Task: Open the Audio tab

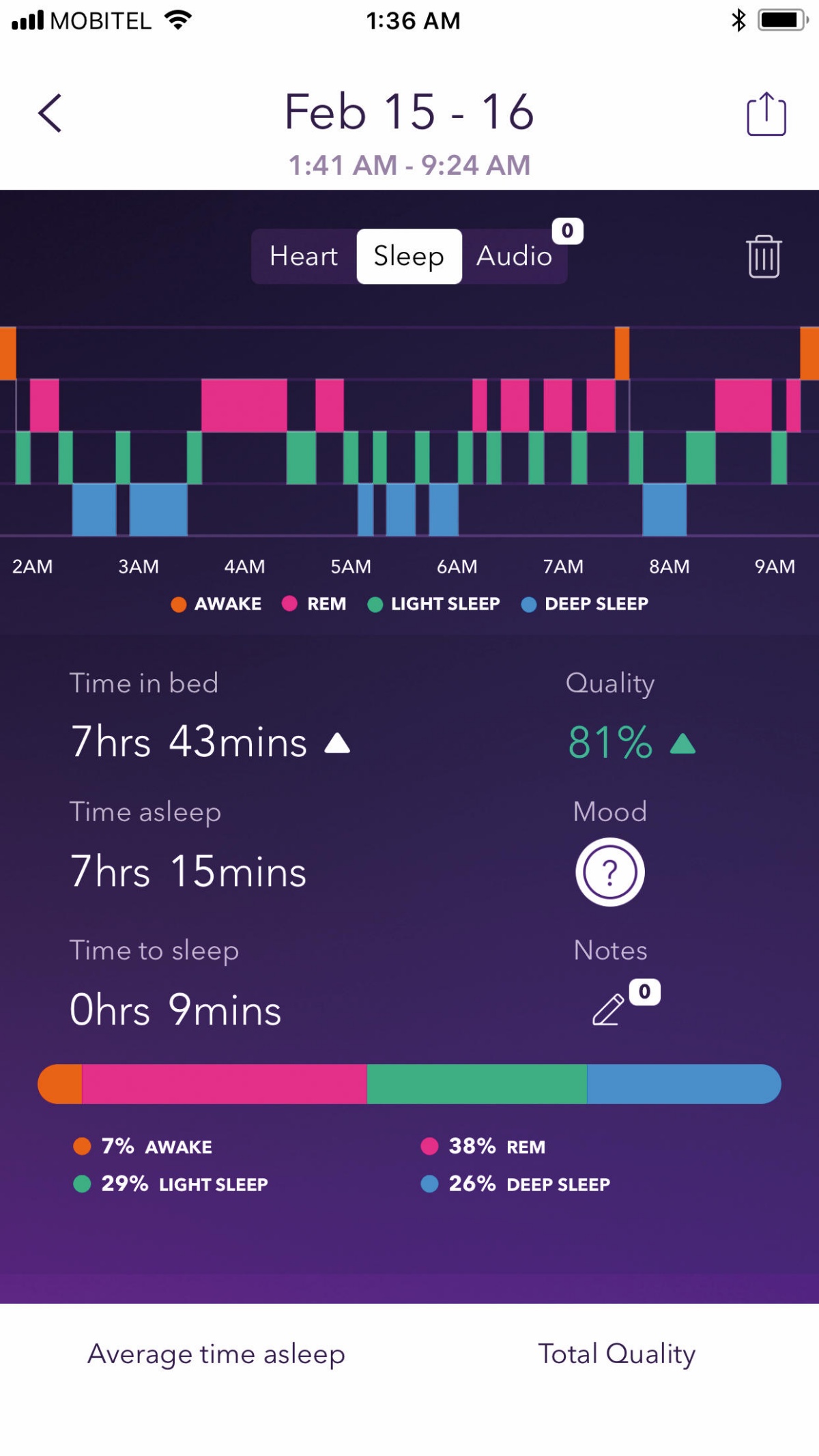Action: pos(514,256)
